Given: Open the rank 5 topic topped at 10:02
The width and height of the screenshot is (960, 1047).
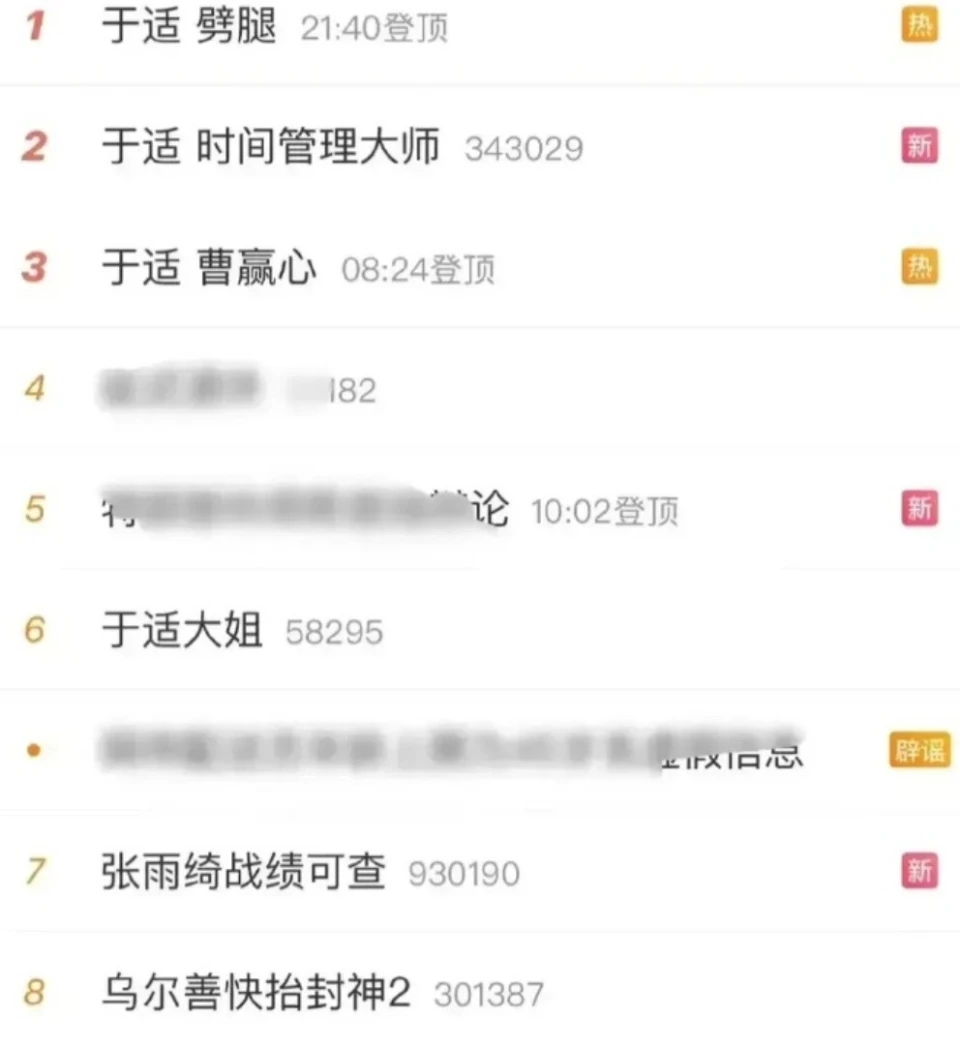Looking at the screenshot, I should tap(305, 509).
